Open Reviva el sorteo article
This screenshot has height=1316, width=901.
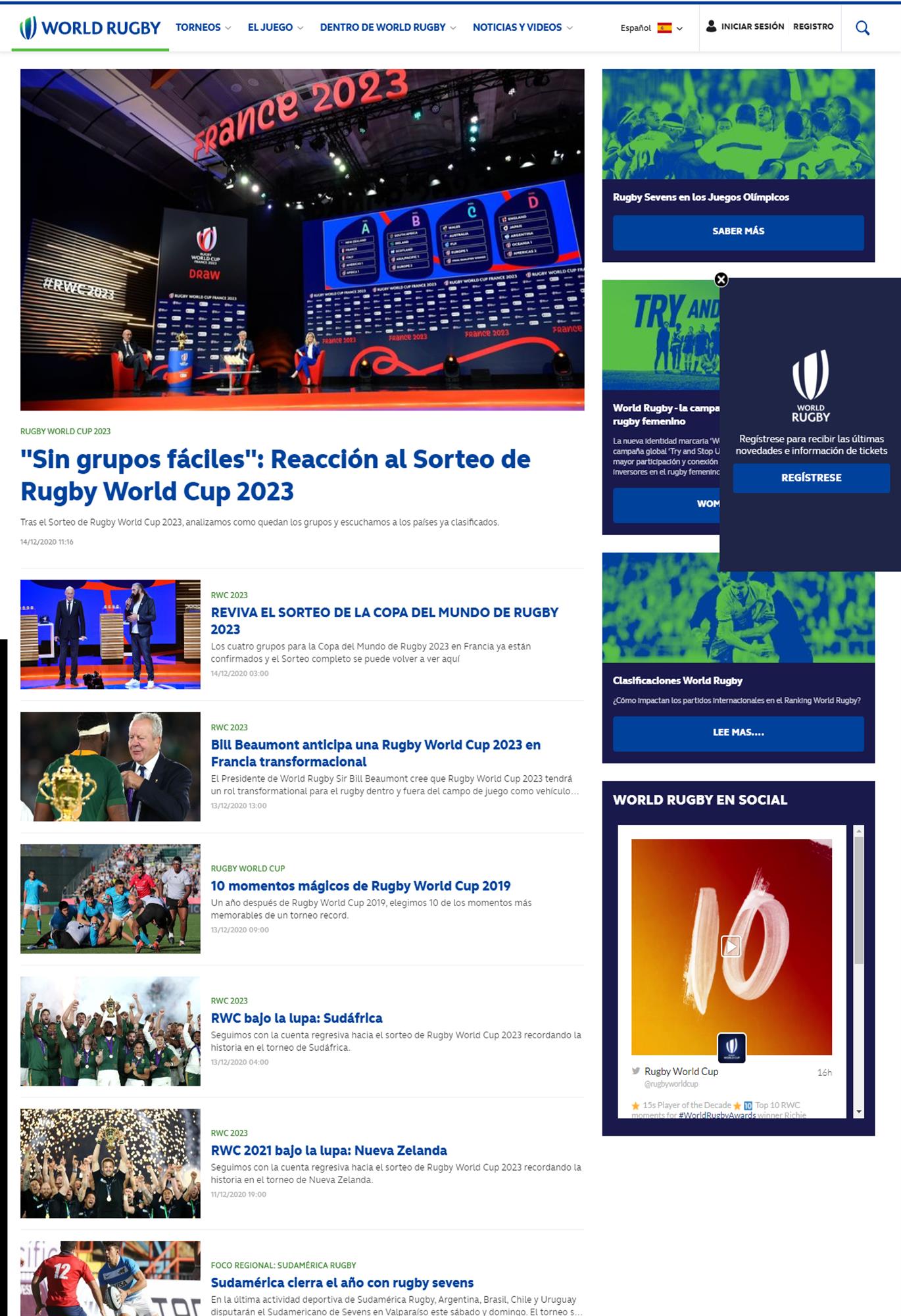(384, 620)
